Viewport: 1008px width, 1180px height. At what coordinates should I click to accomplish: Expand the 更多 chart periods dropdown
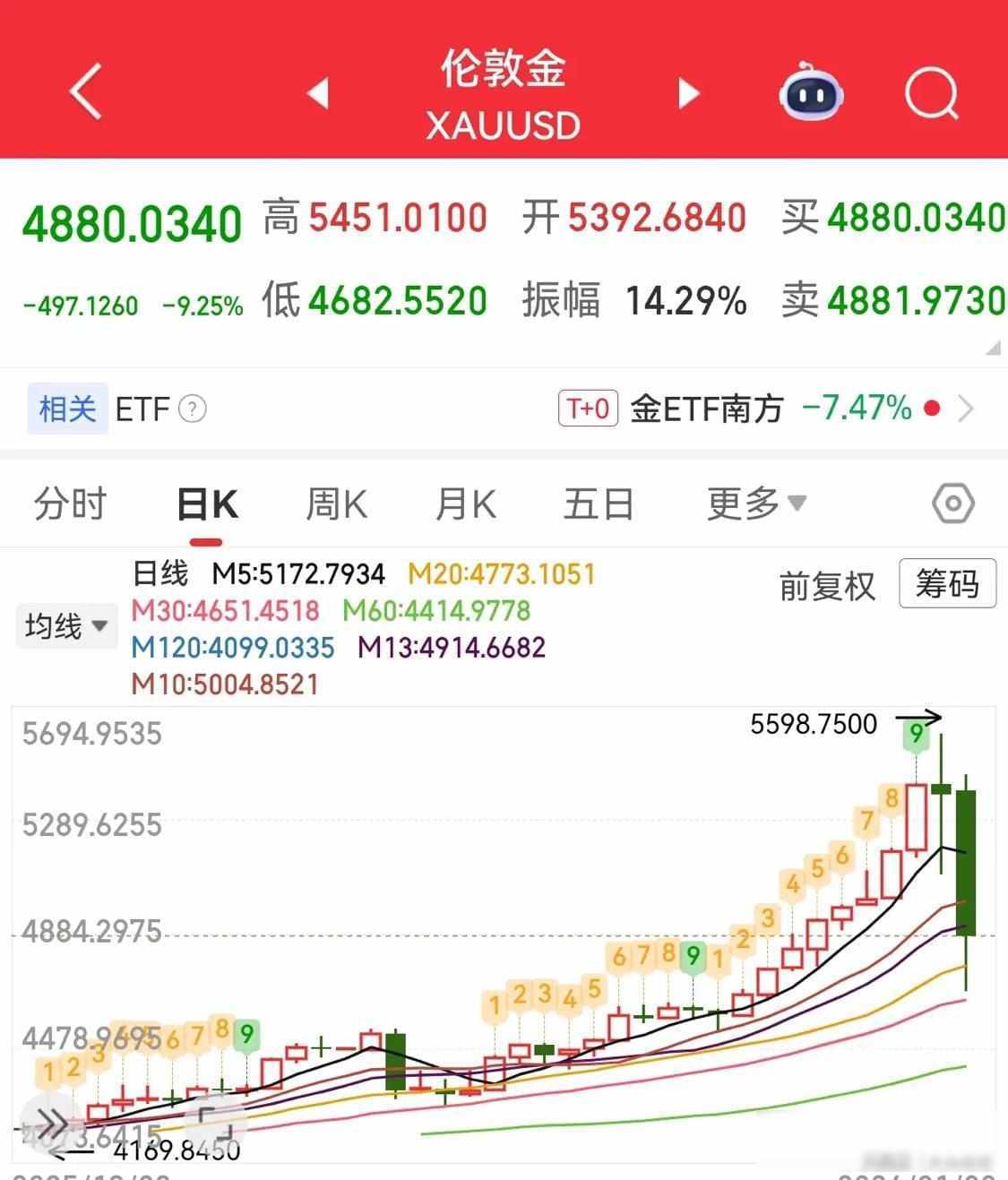(755, 504)
